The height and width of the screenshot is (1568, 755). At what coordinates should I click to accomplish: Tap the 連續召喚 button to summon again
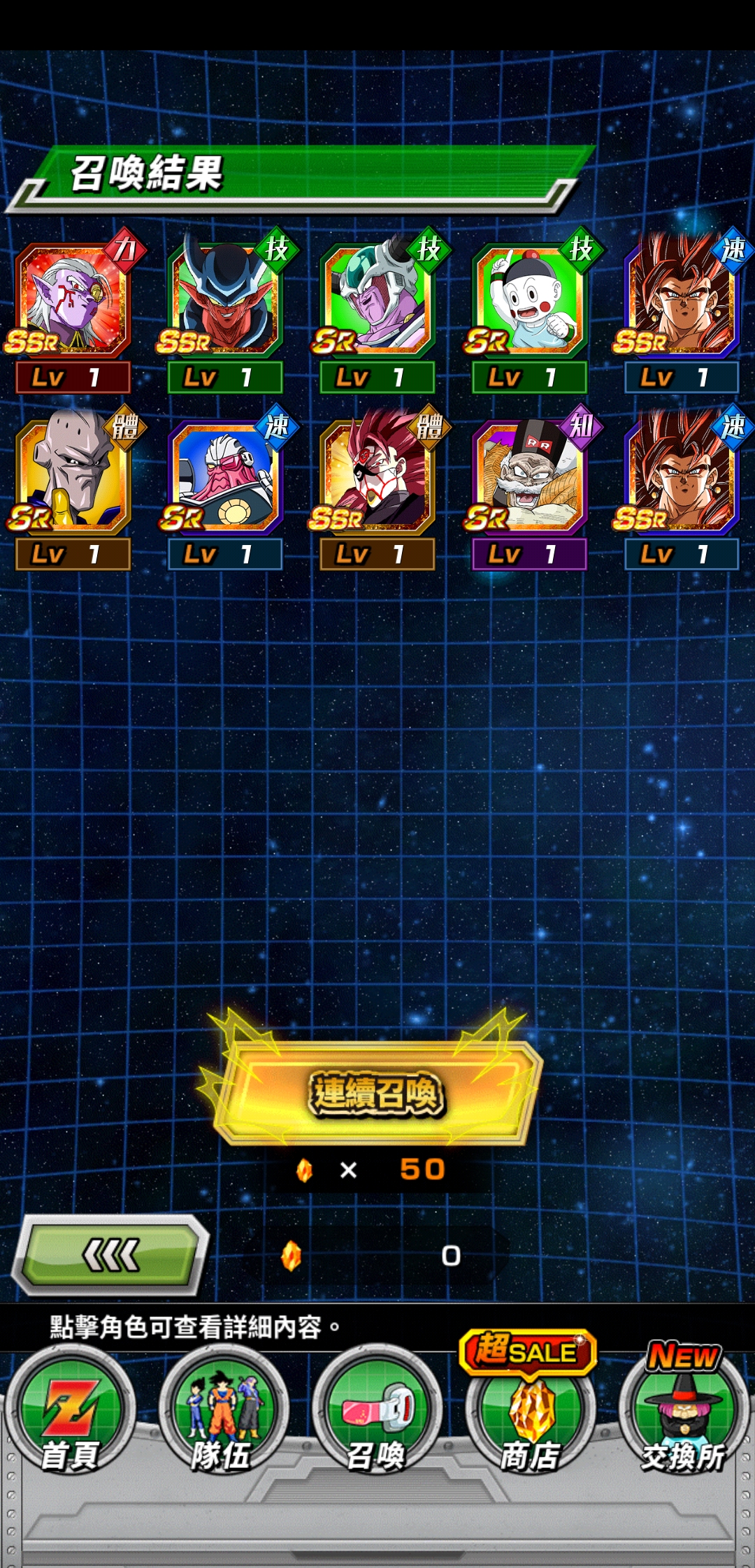[x=377, y=1092]
